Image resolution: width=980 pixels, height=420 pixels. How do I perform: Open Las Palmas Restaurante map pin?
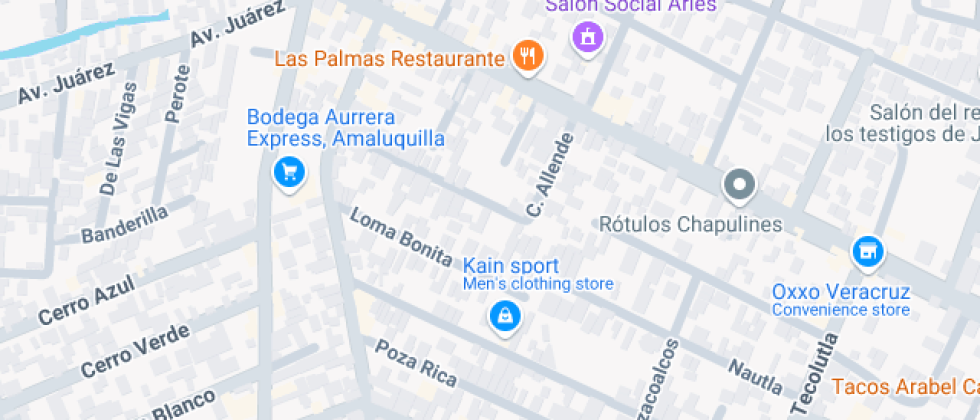(x=528, y=56)
